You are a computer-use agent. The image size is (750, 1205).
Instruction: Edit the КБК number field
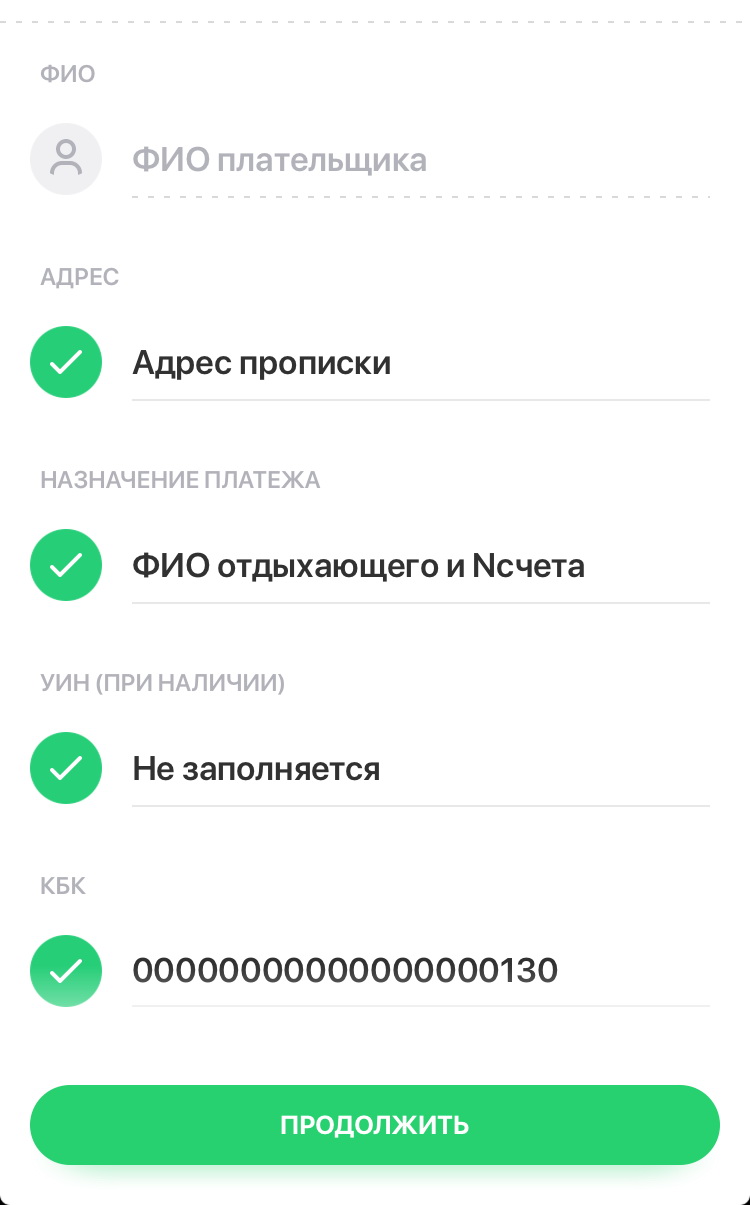pos(420,970)
